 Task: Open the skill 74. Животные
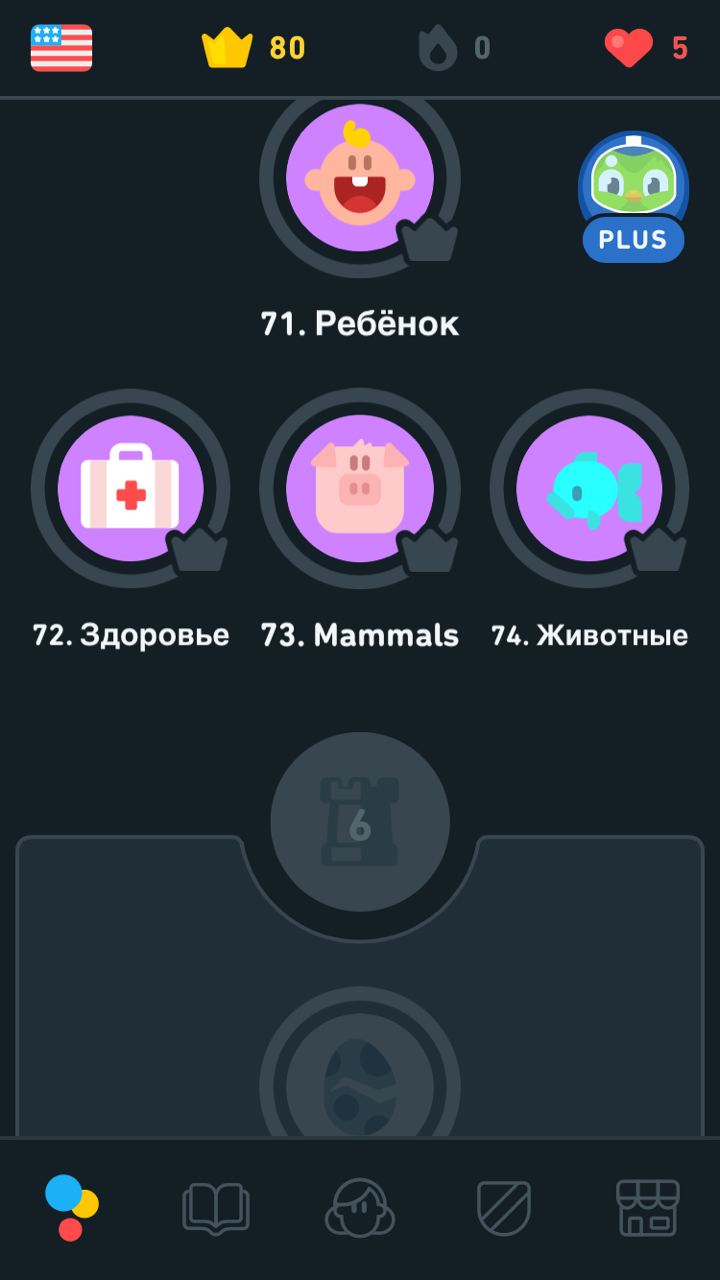[x=590, y=489]
